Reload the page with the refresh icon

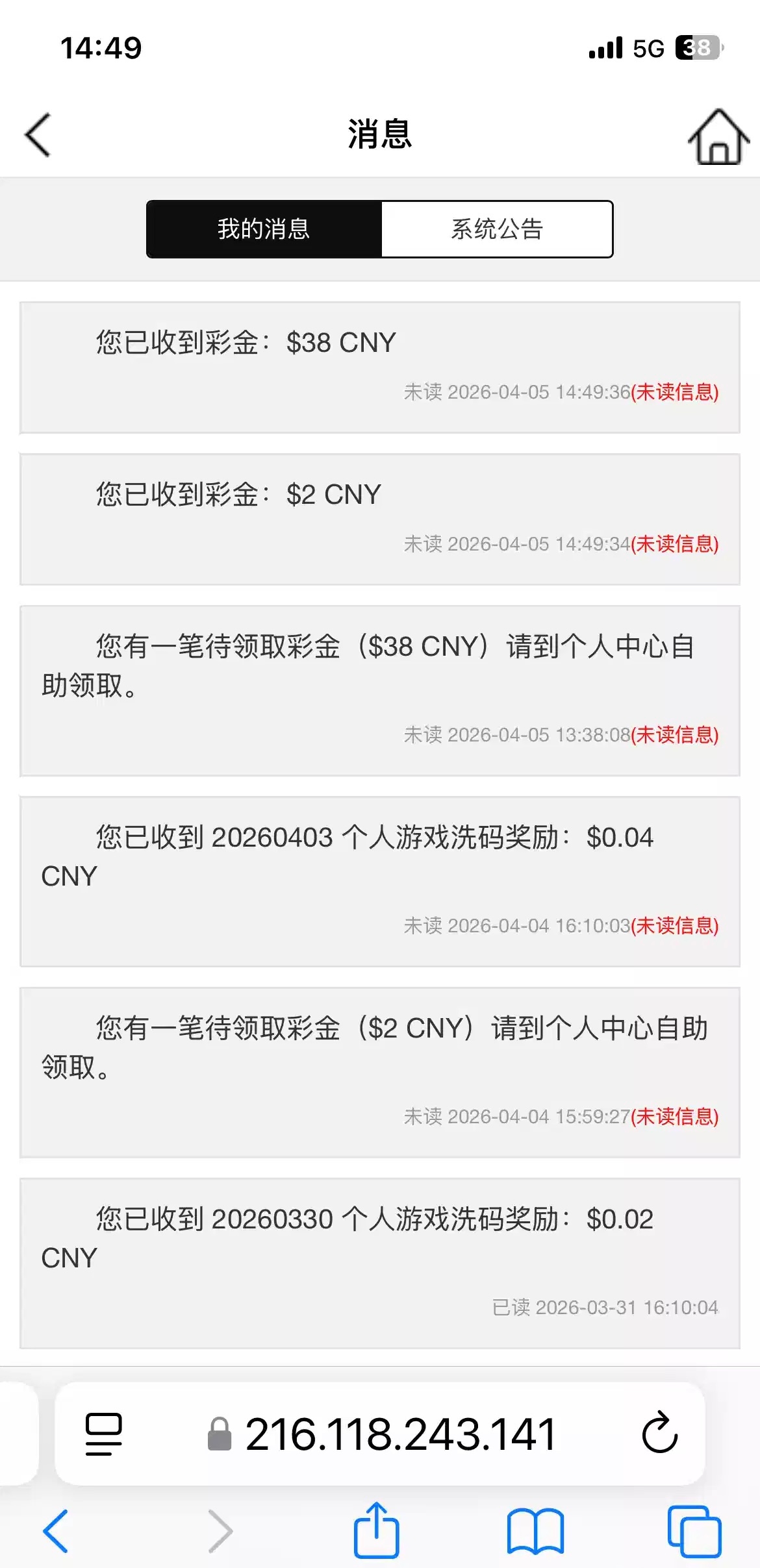click(659, 1432)
